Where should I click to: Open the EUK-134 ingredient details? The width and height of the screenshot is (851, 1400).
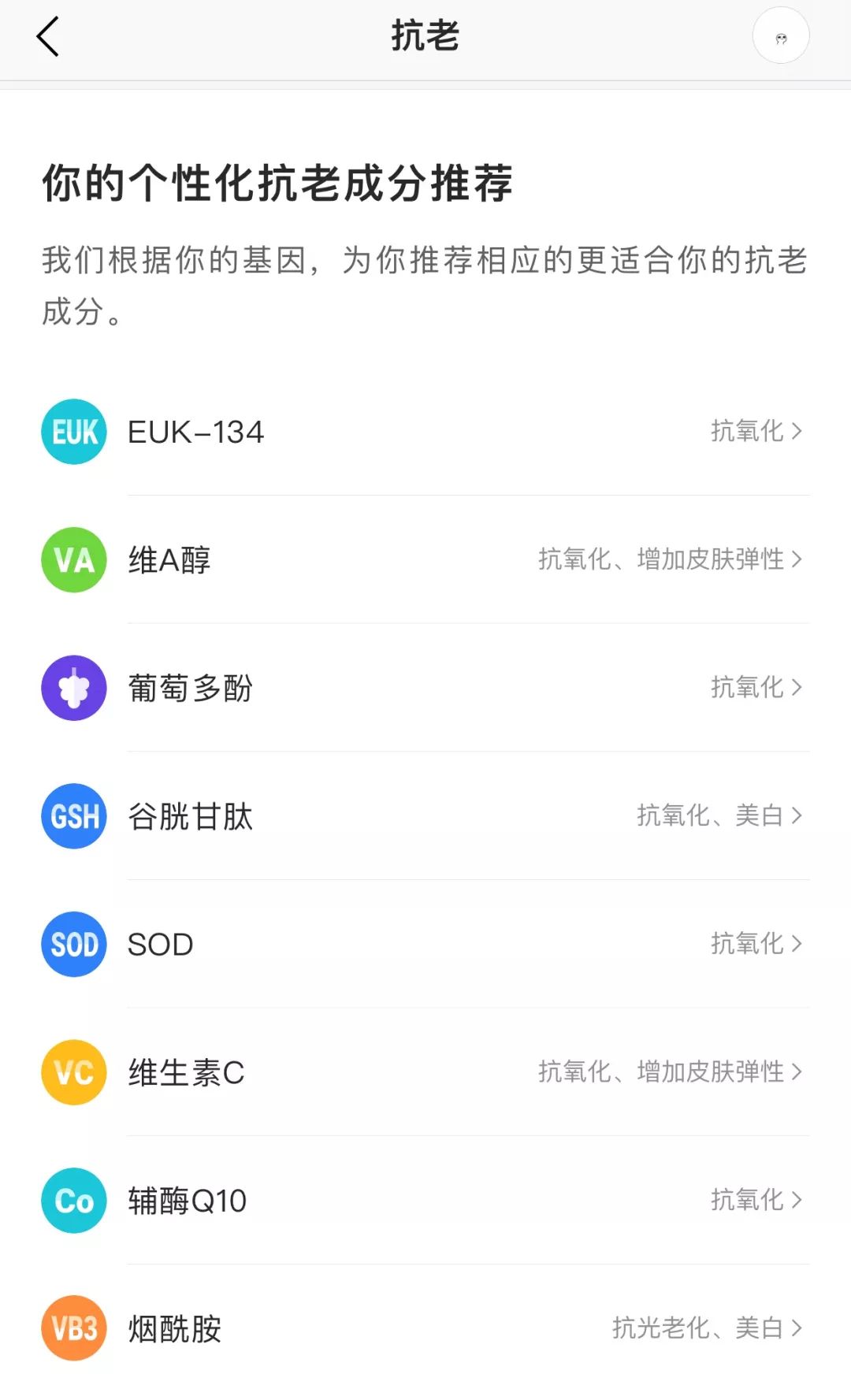coord(425,432)
